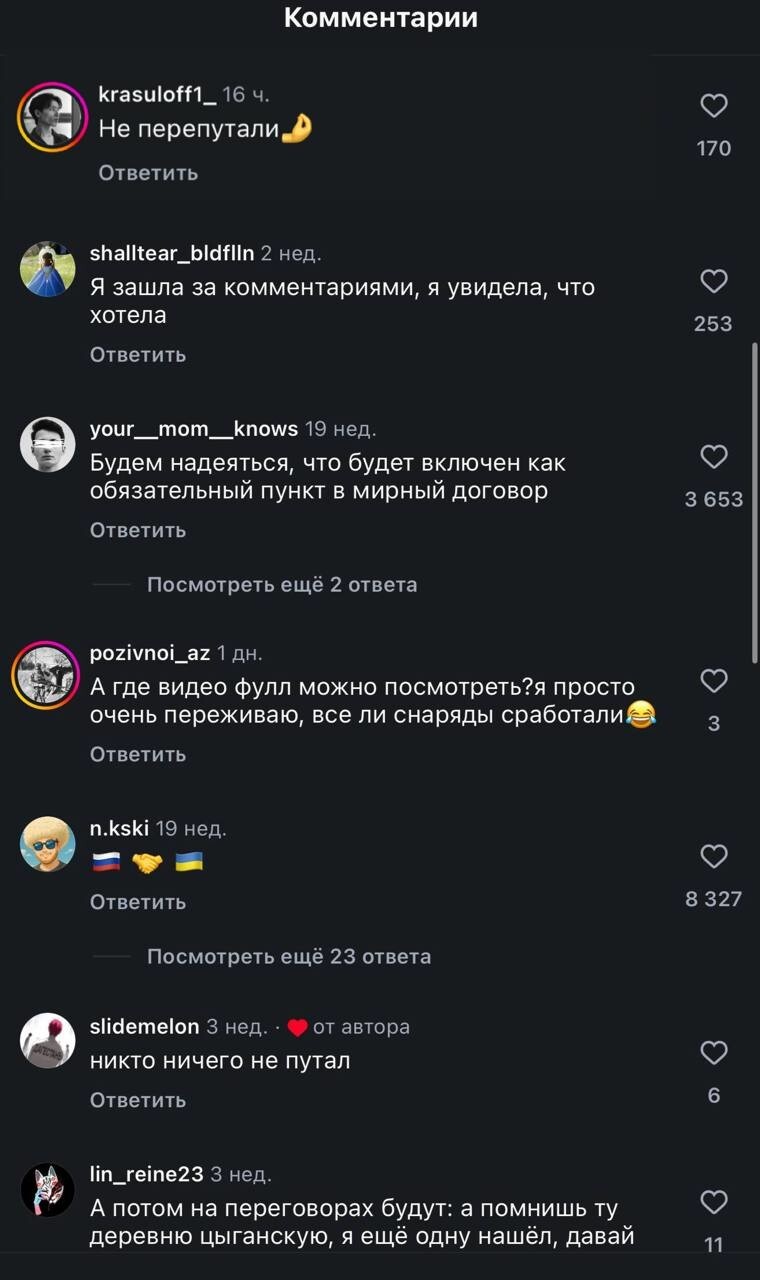Reply to pozivnoi_az's comment
The width and height of the screenshot is (760, 1280).
[138, 754]
